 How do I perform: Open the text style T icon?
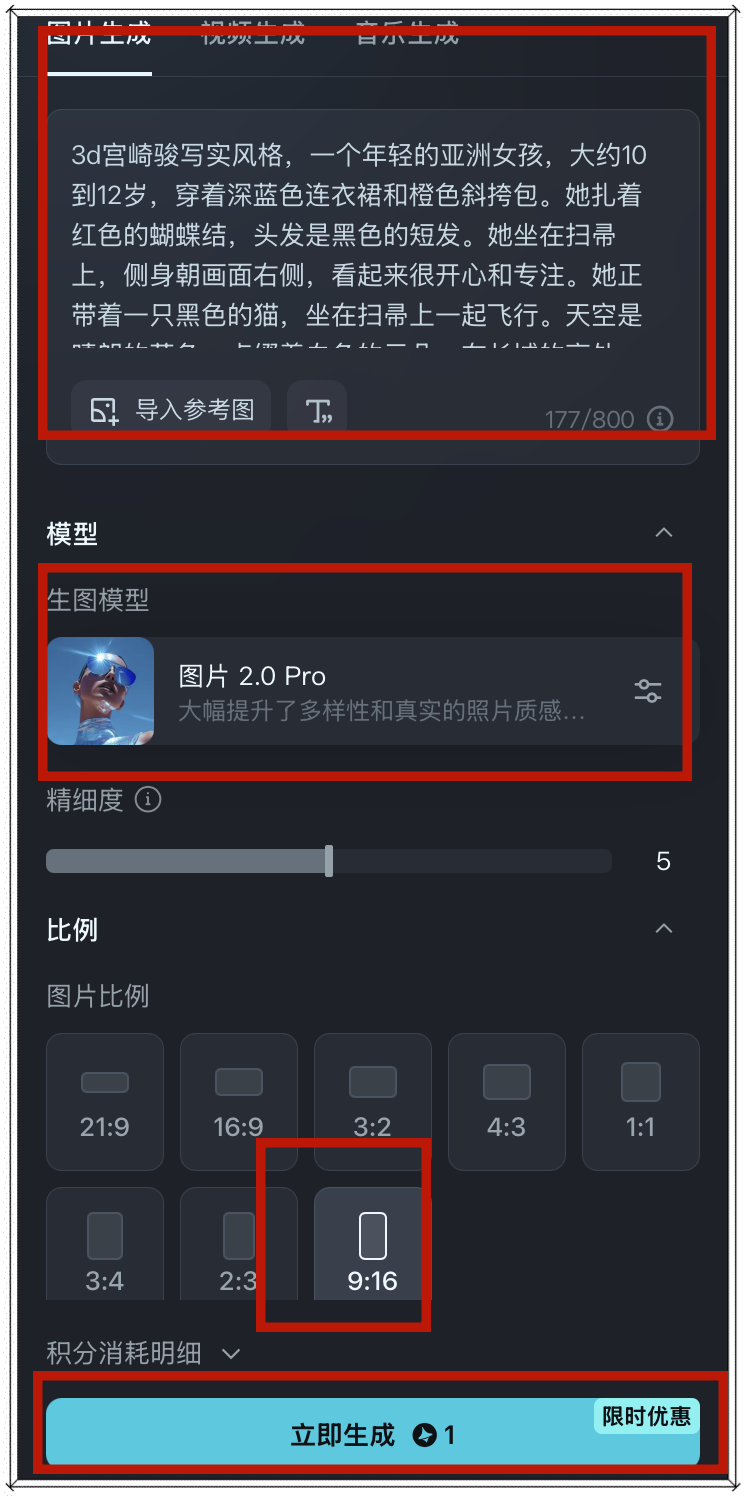[317, 410]
